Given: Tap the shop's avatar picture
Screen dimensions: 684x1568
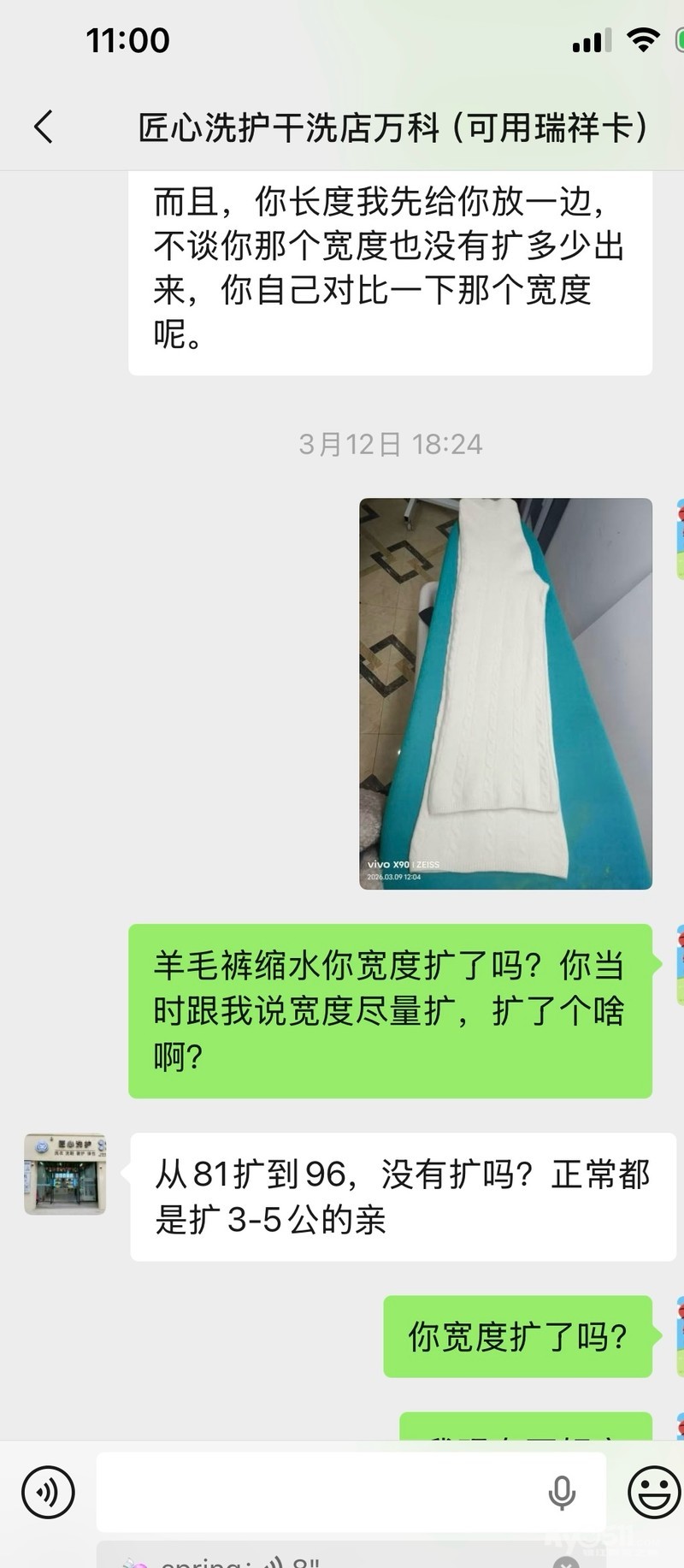Looking at the screenshot, I should pyautogui.click(x=65, y=1175).
